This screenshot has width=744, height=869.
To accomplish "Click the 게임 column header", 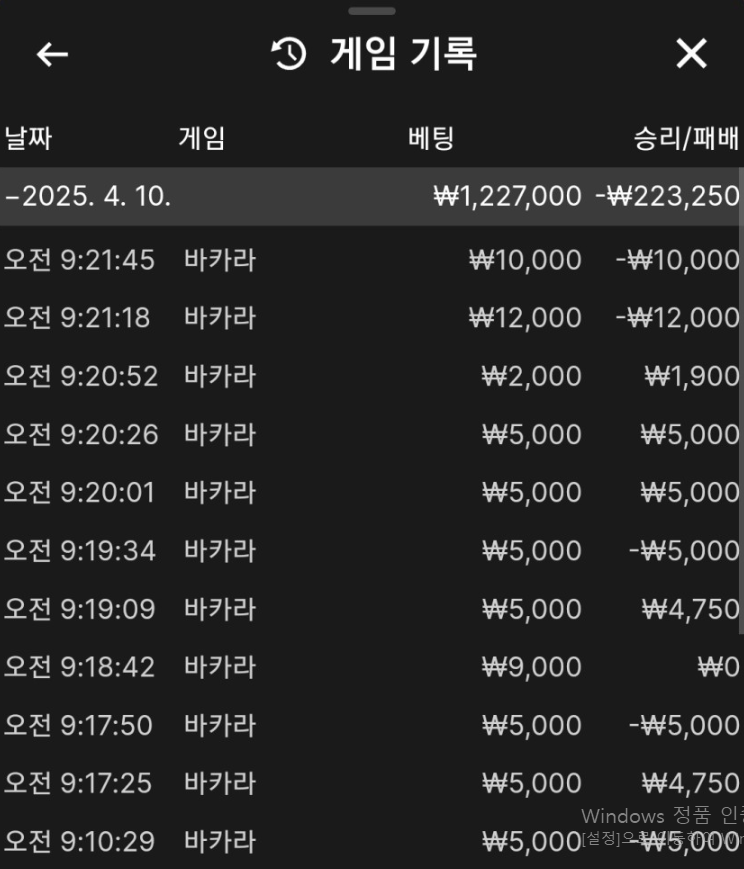I will click(x=203, y=138).
